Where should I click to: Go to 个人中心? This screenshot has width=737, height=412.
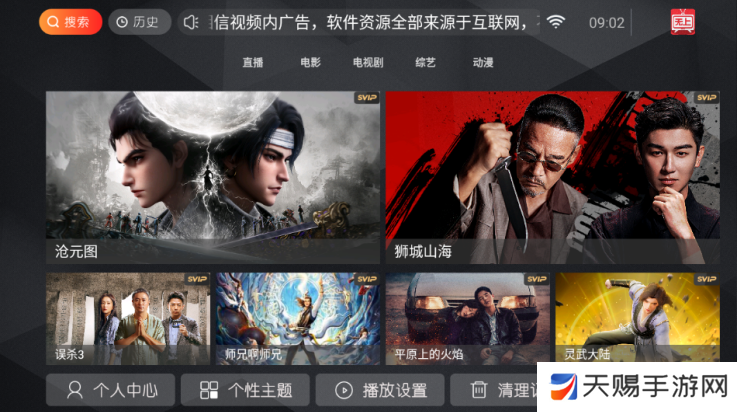click(110, 390)
